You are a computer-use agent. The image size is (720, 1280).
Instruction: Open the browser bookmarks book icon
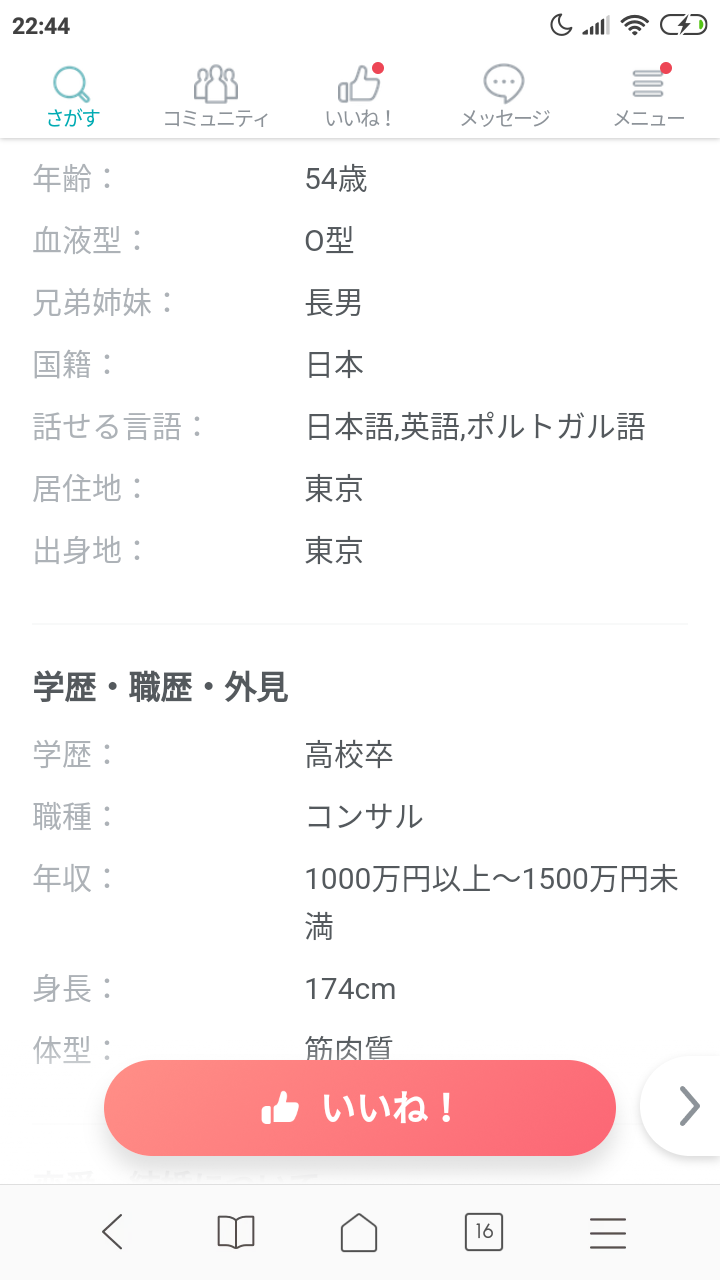[x=236, y=1232]
